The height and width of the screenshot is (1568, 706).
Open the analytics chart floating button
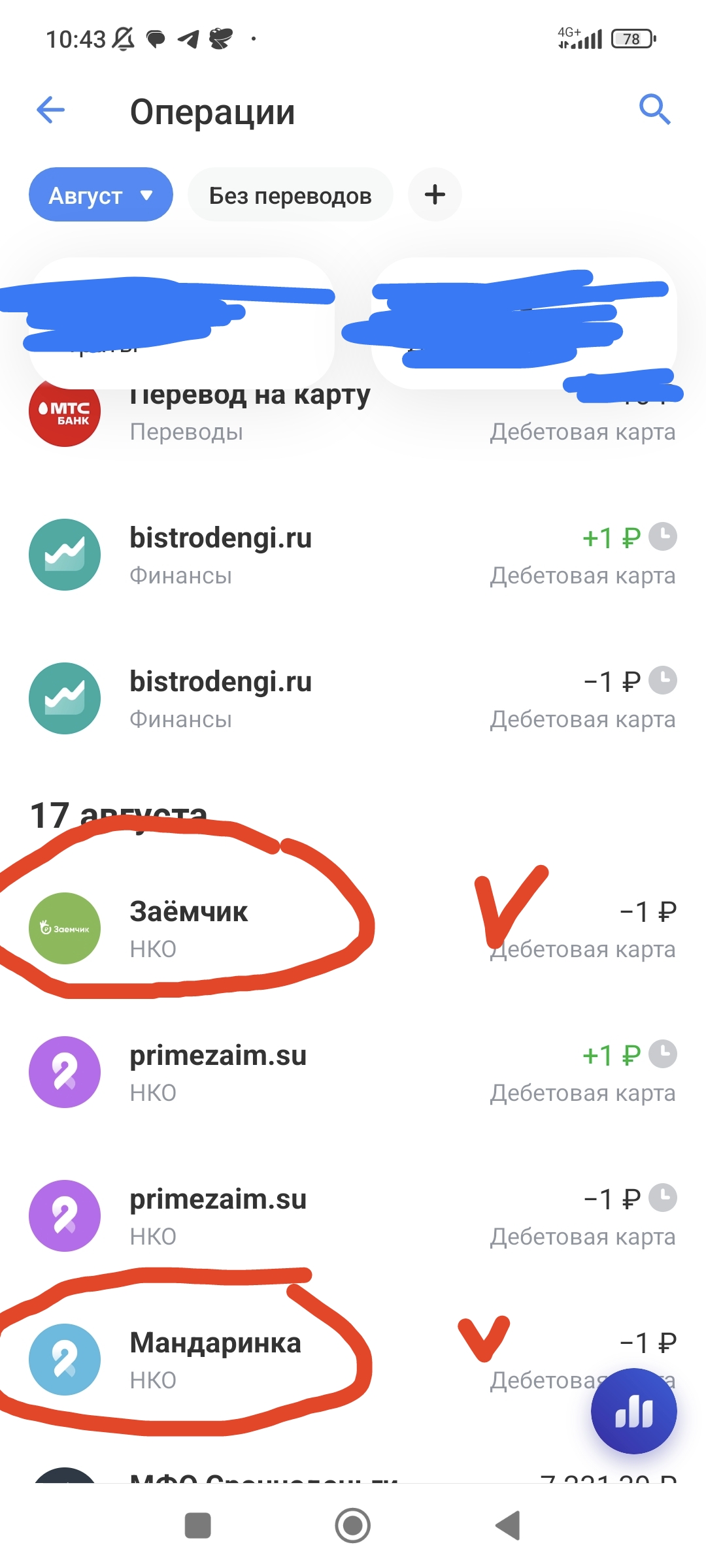pyautogui.click(x=633, y=1411)
